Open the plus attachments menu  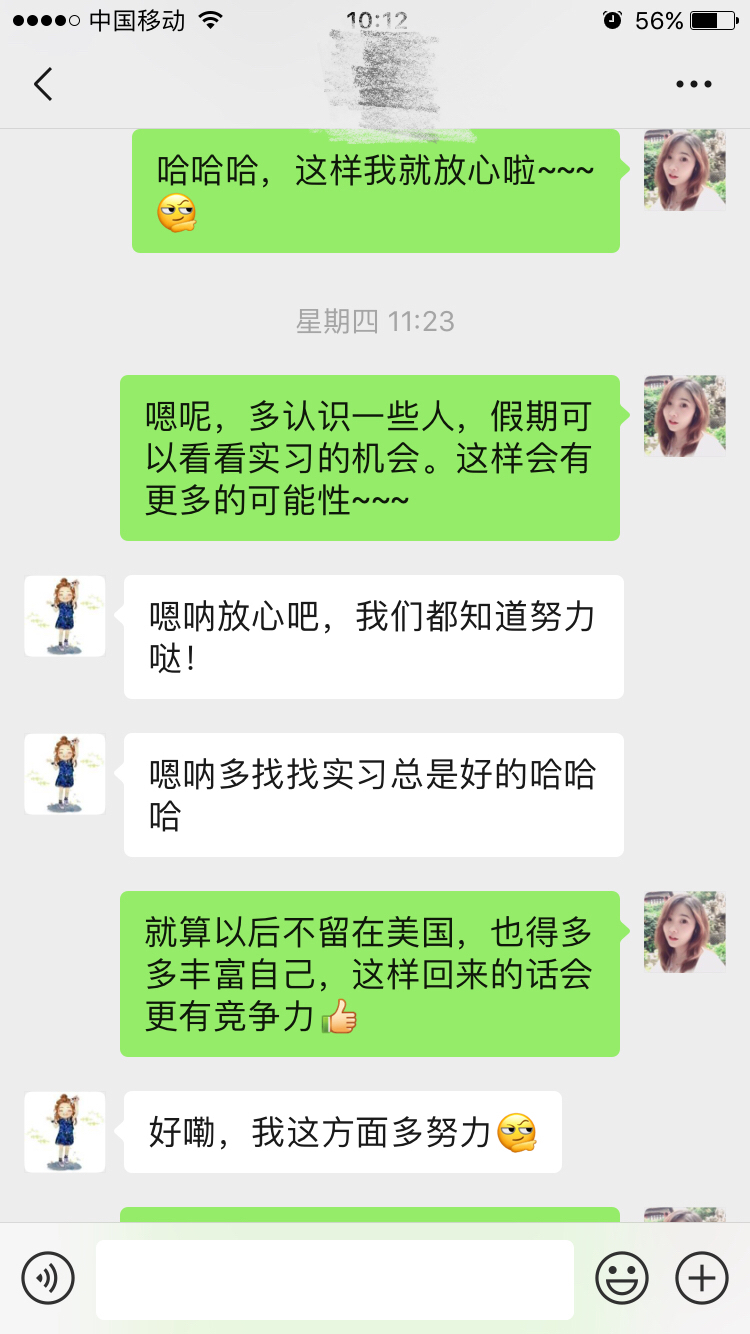coord(702,1278)
